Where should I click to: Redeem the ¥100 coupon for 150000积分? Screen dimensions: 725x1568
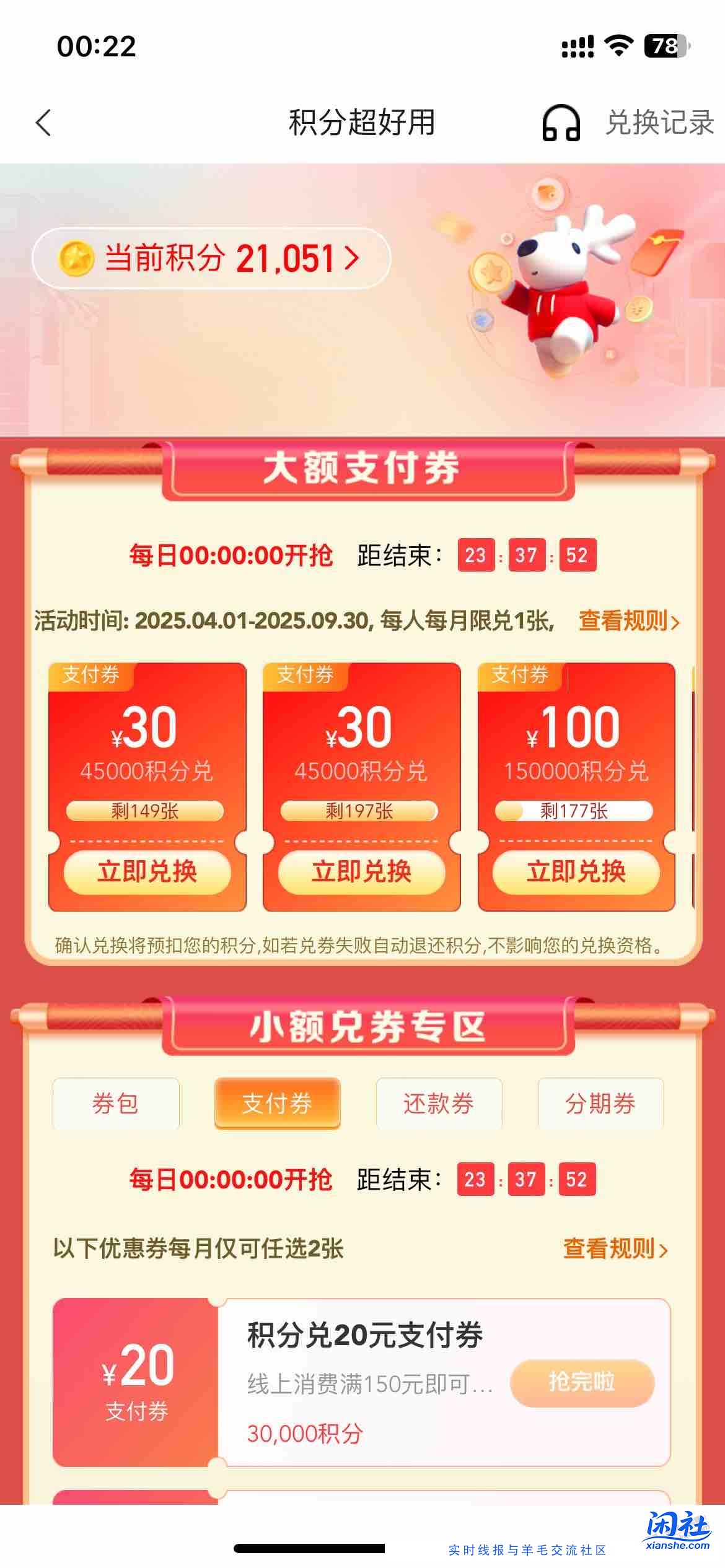click(x=576, y=872)
